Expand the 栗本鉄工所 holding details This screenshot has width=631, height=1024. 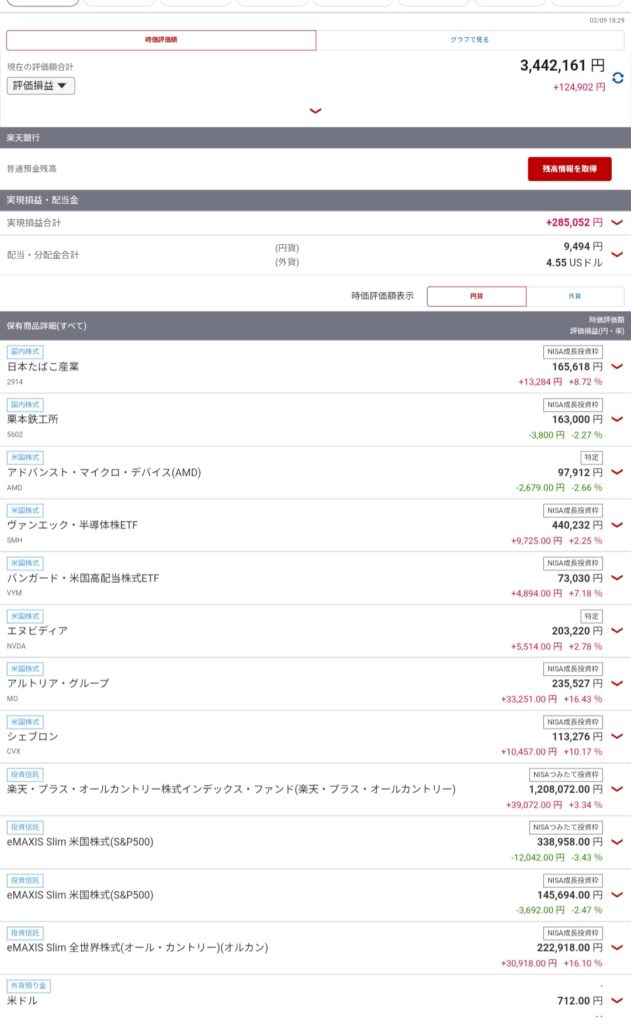click(x=617, y=420)
